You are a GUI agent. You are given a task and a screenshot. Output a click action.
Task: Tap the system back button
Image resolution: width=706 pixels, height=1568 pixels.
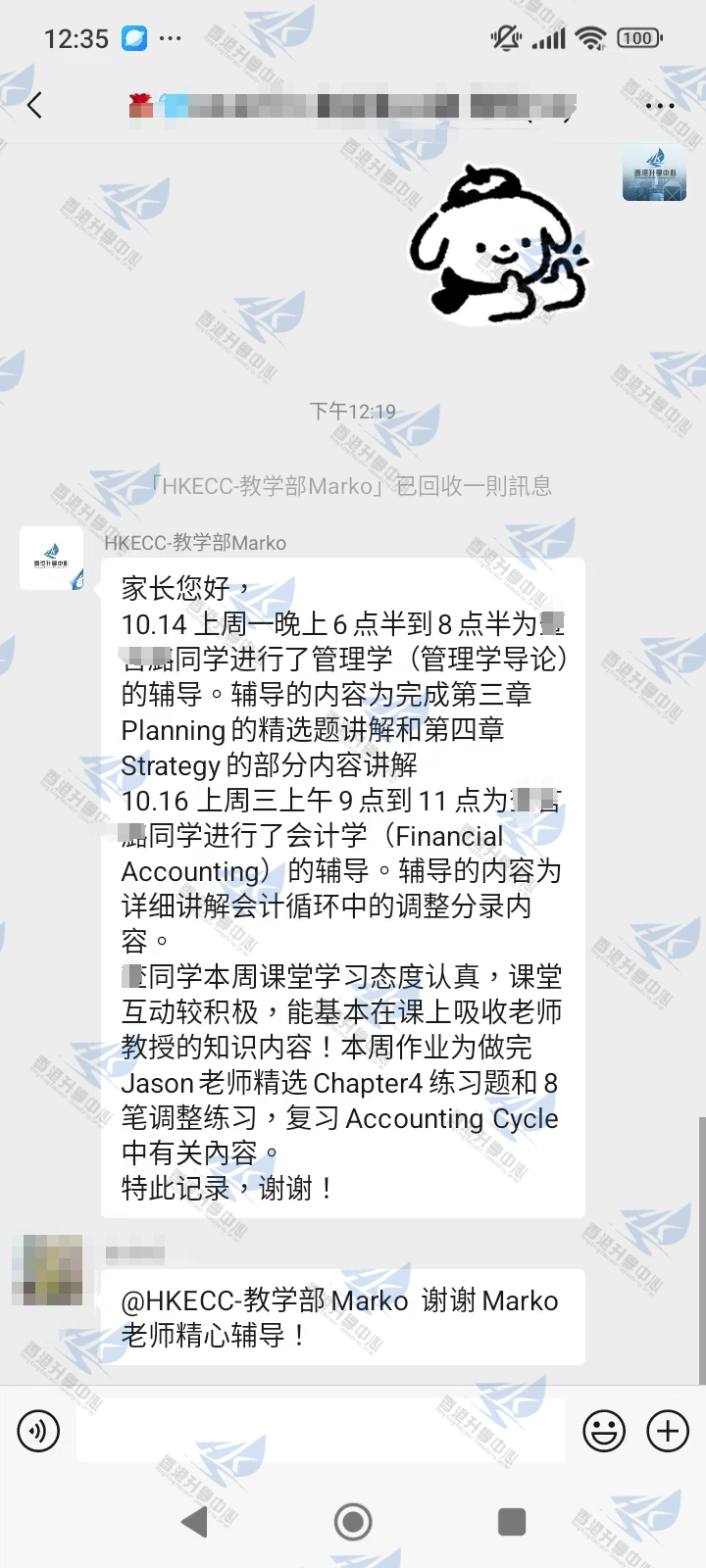coord(195,1521)
